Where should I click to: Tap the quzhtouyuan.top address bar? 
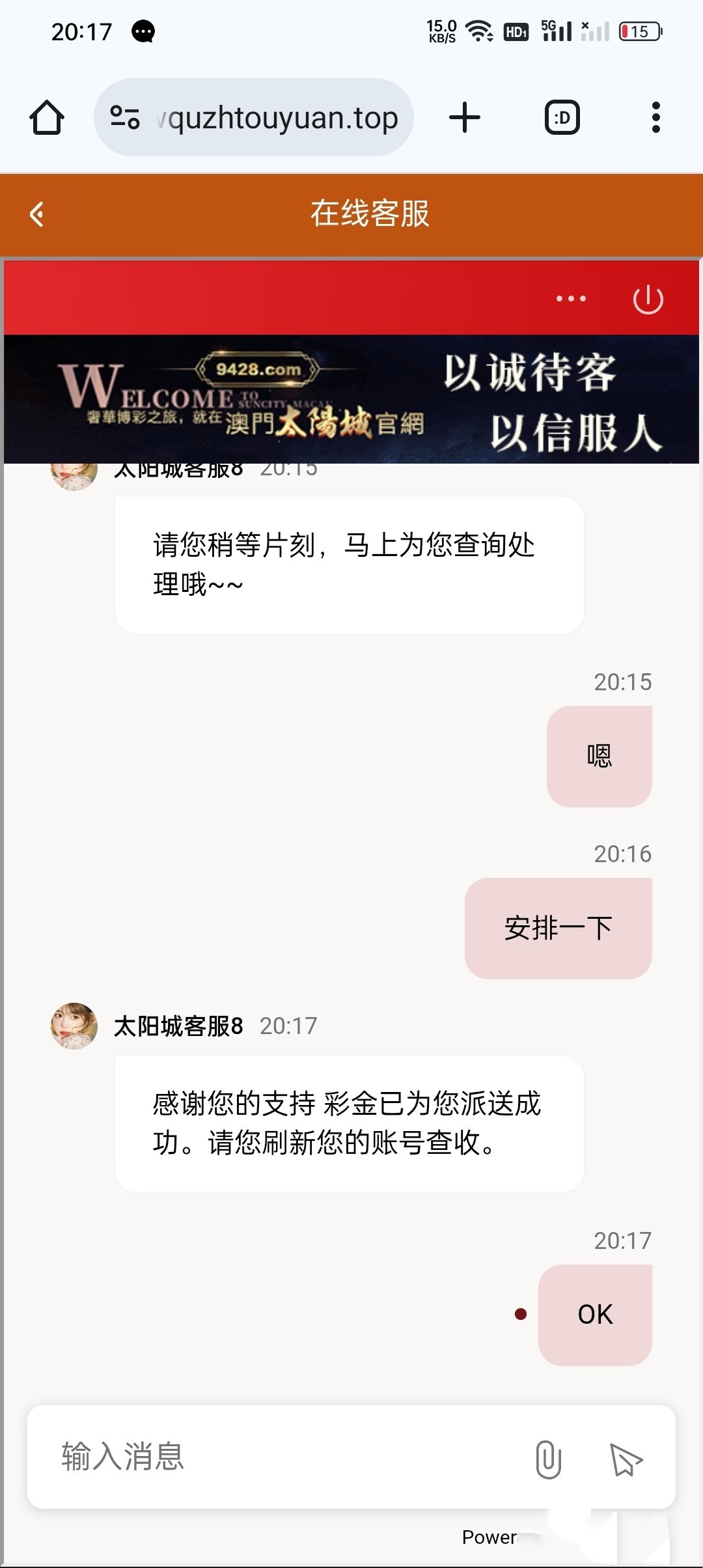pos(281,118)
